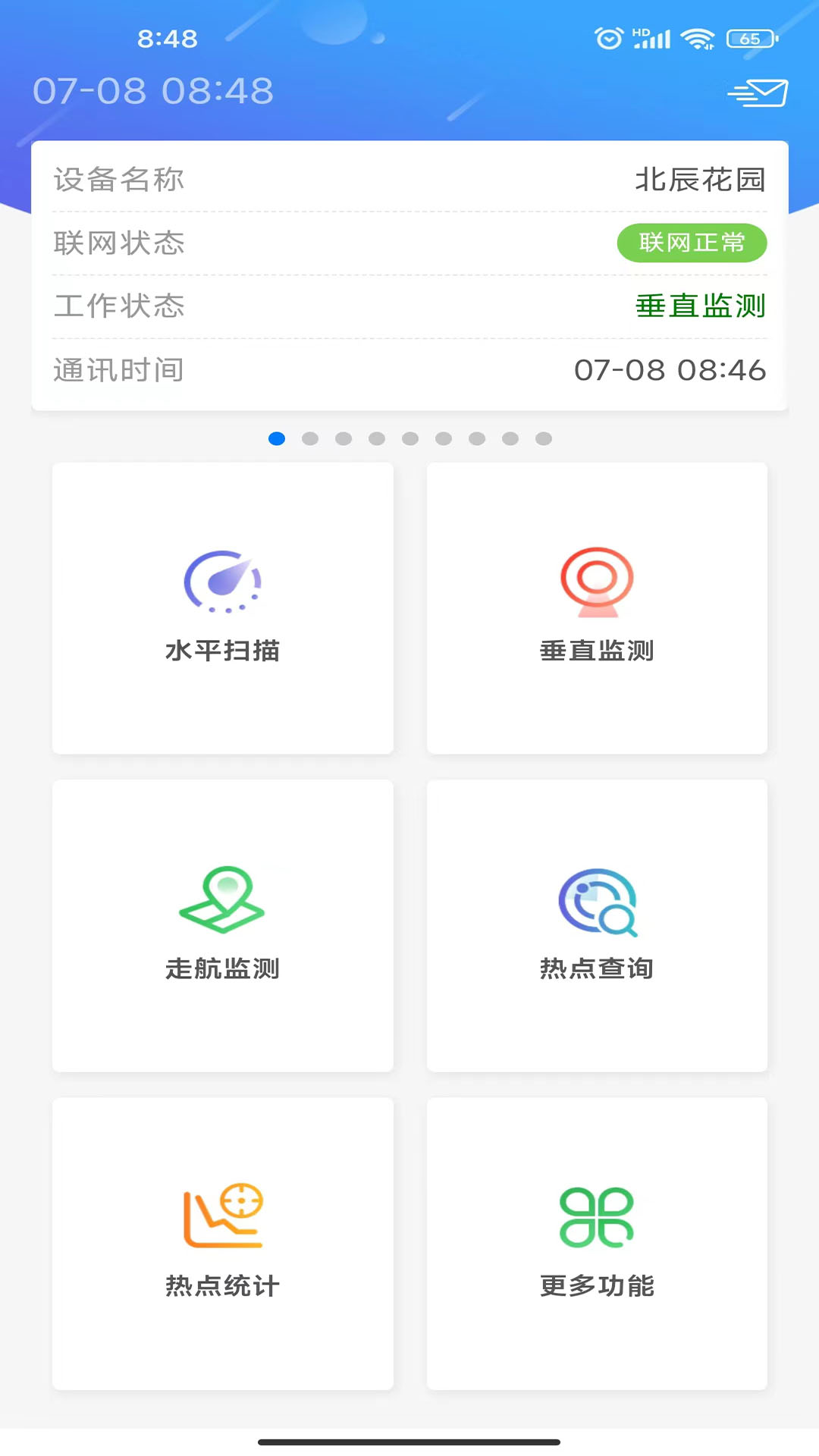Image resolution: width=819 pixels, height=1456 pixels.
Task: Tap the Wi-Fi status icon
Action: (695, 36)
